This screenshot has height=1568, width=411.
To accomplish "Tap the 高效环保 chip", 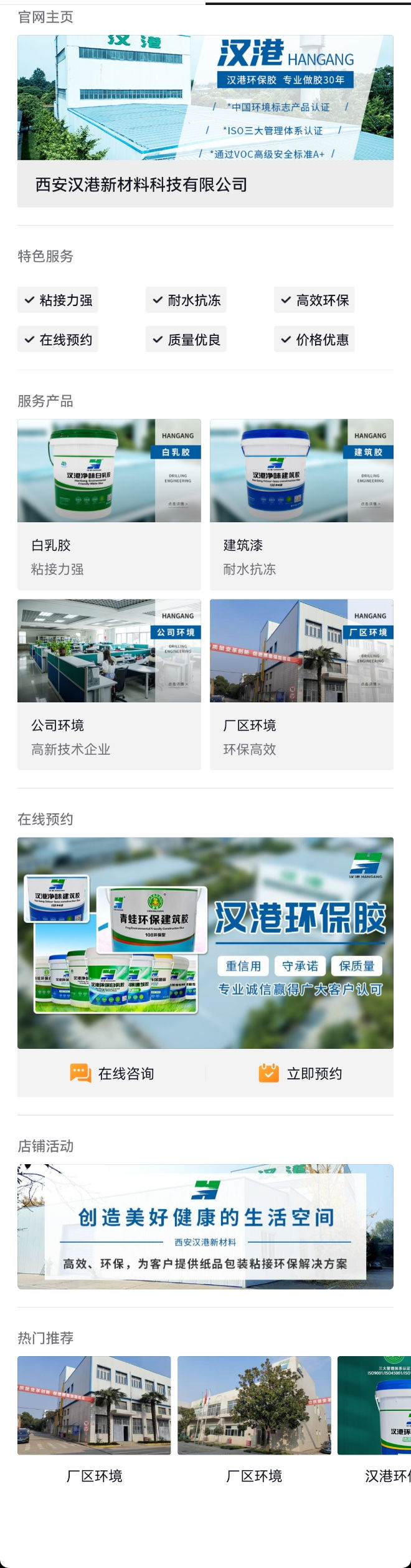I will coord(314,300).
